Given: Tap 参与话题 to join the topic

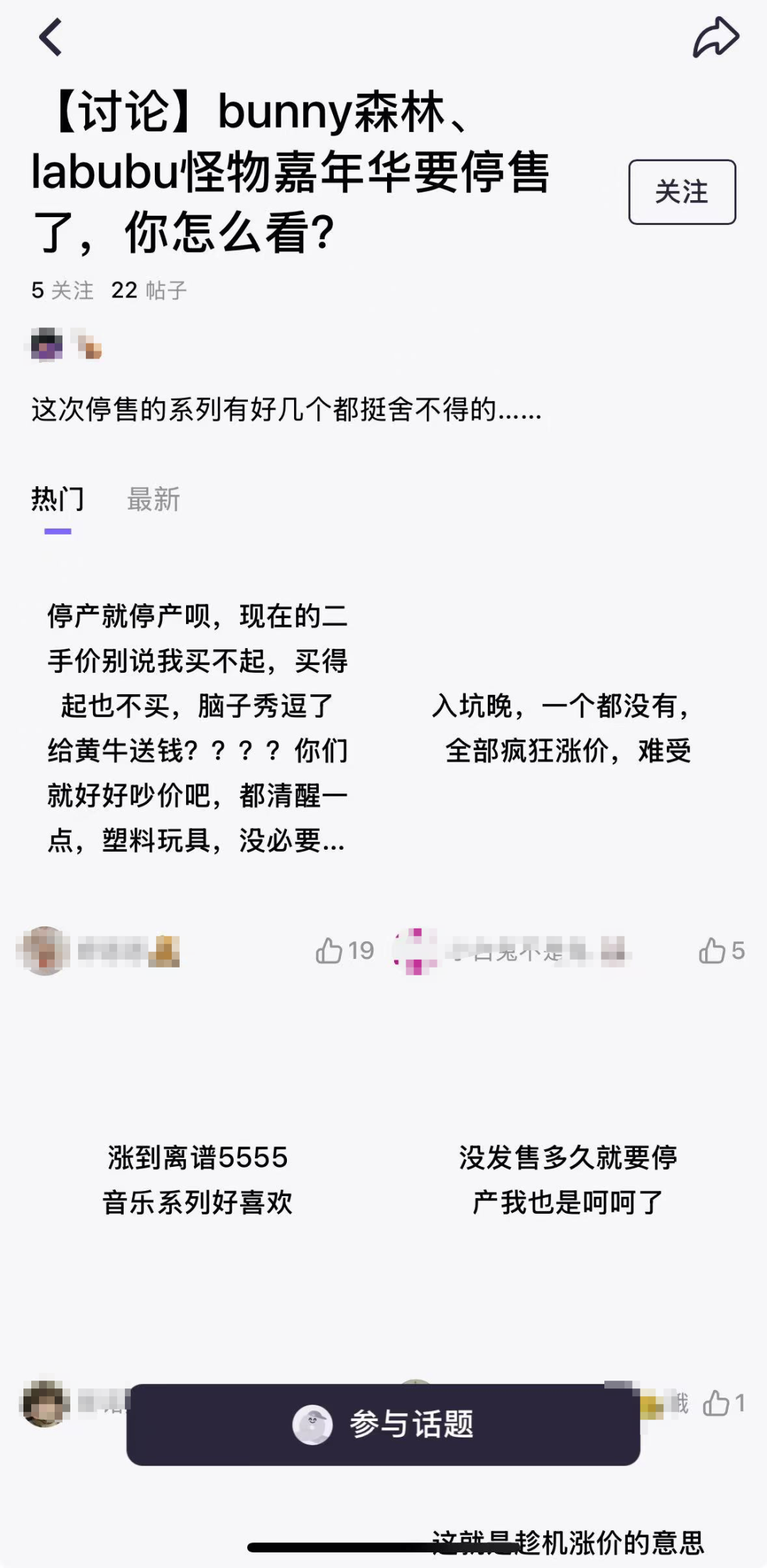Looking at the screenshot, I should [x=383, y=1424].
